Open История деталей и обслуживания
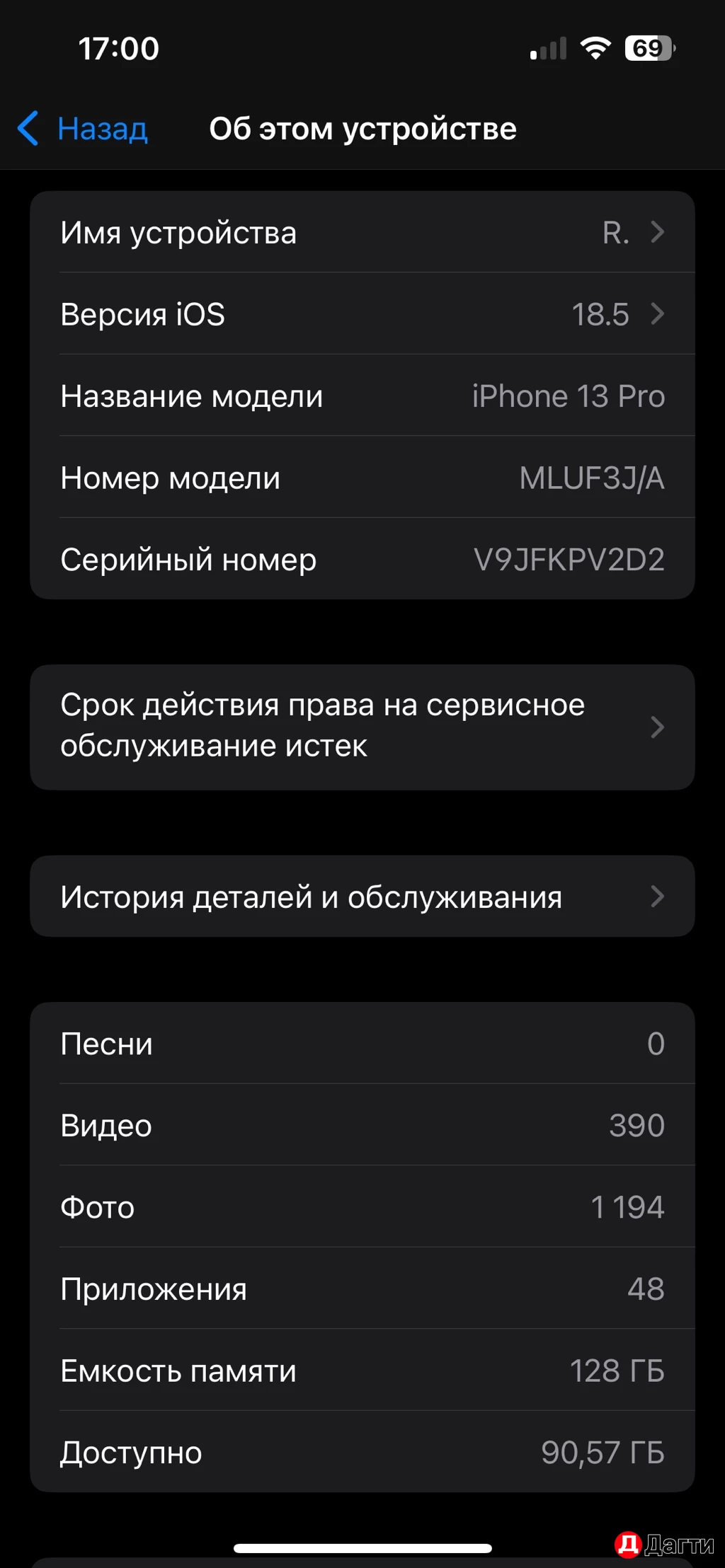 coord(362,897)
